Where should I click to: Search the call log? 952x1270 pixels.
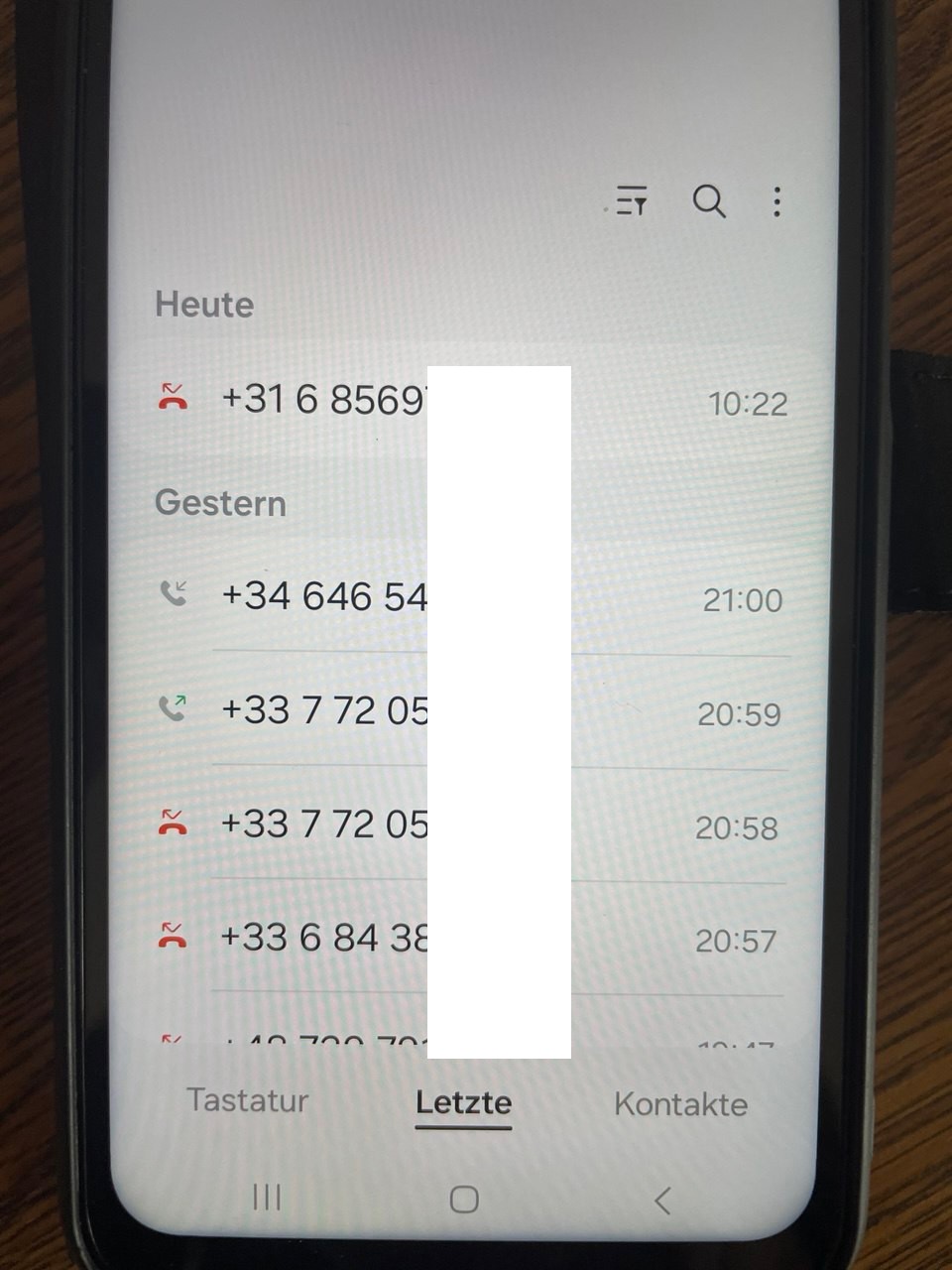tap(708, 201)
